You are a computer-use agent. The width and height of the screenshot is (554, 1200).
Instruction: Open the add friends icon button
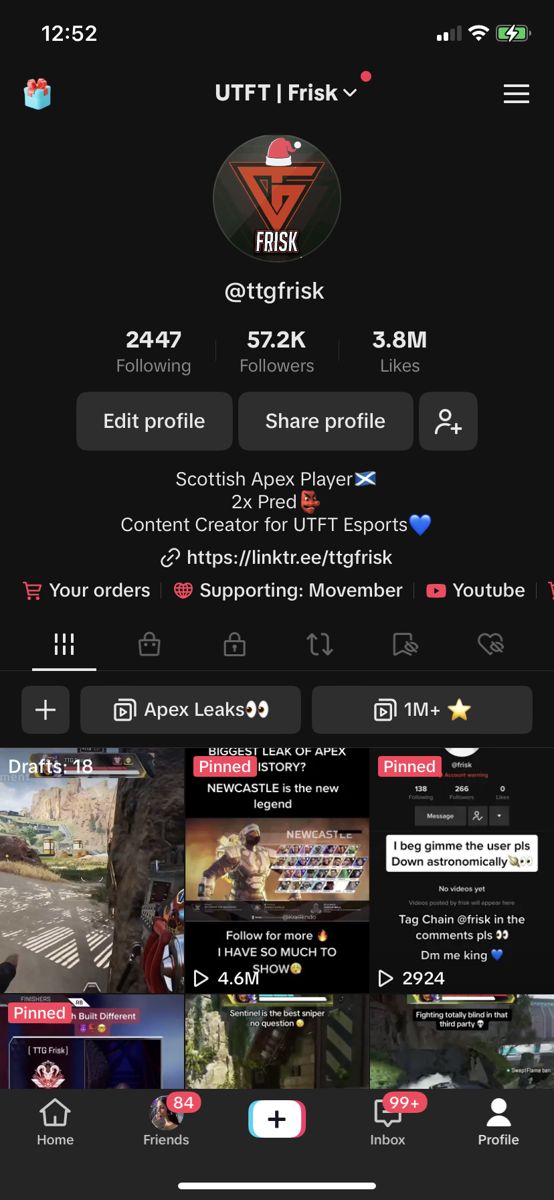click(x=448, y=421)
